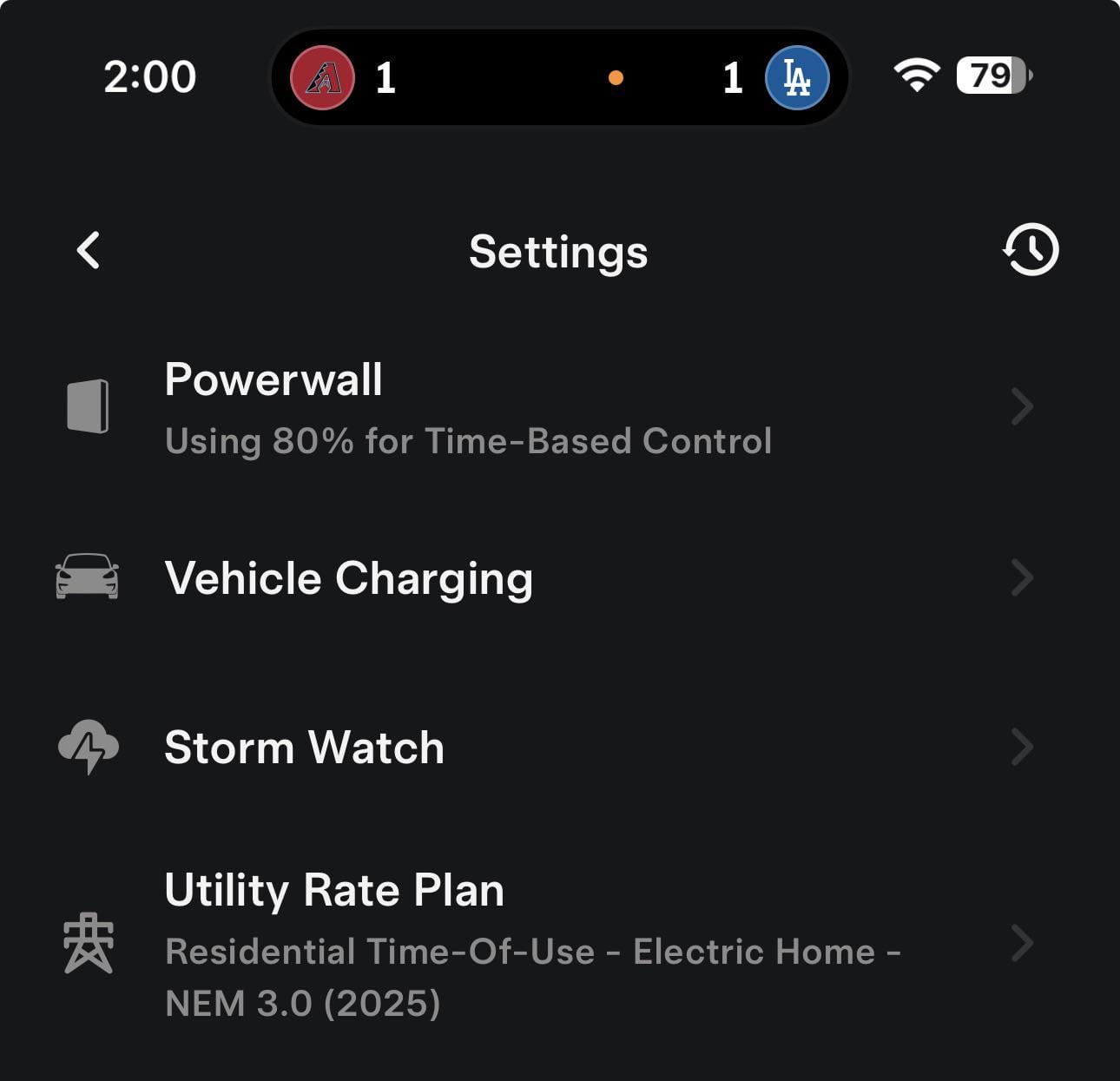Open Vehicle Charging settings
The width and height of the screenshot is (1120, 1081).
(x=556, y=578)
